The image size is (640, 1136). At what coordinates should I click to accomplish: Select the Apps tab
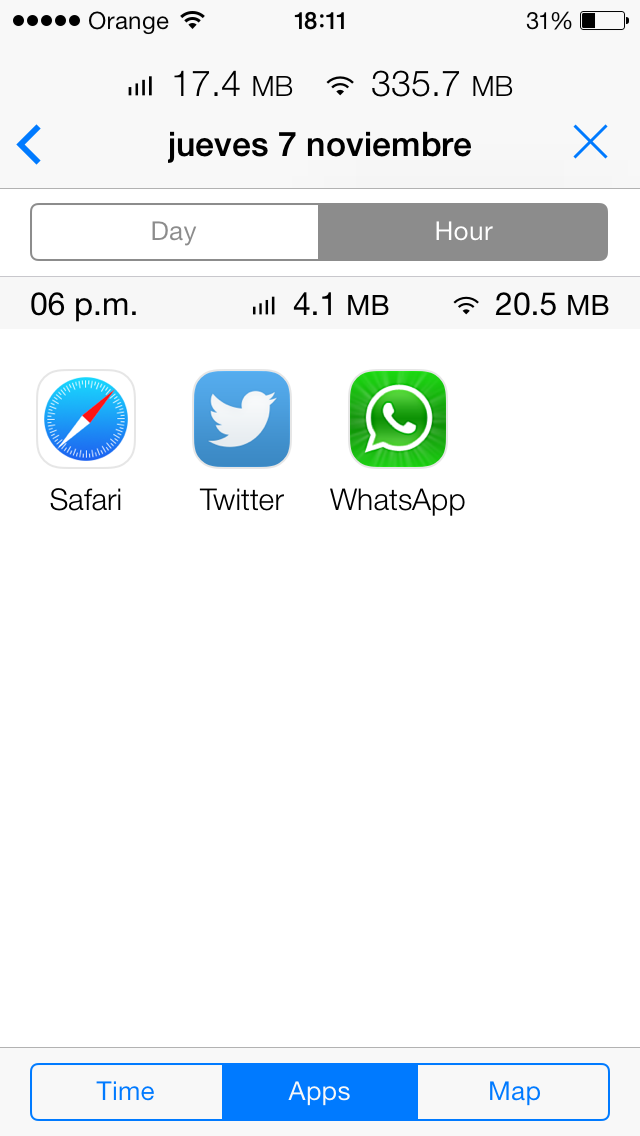click(x=320, y=1091)
